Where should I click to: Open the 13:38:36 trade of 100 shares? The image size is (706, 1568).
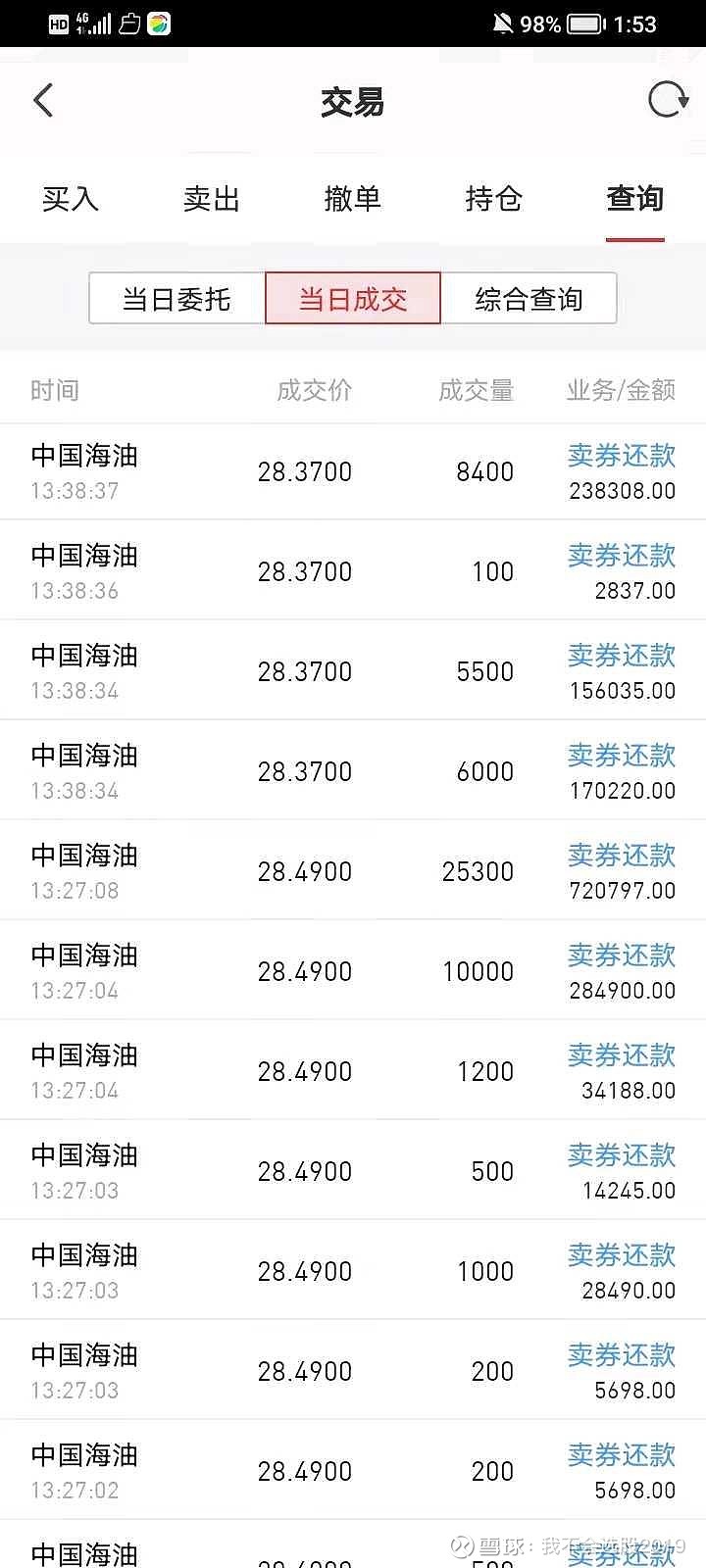coord(353,571)
